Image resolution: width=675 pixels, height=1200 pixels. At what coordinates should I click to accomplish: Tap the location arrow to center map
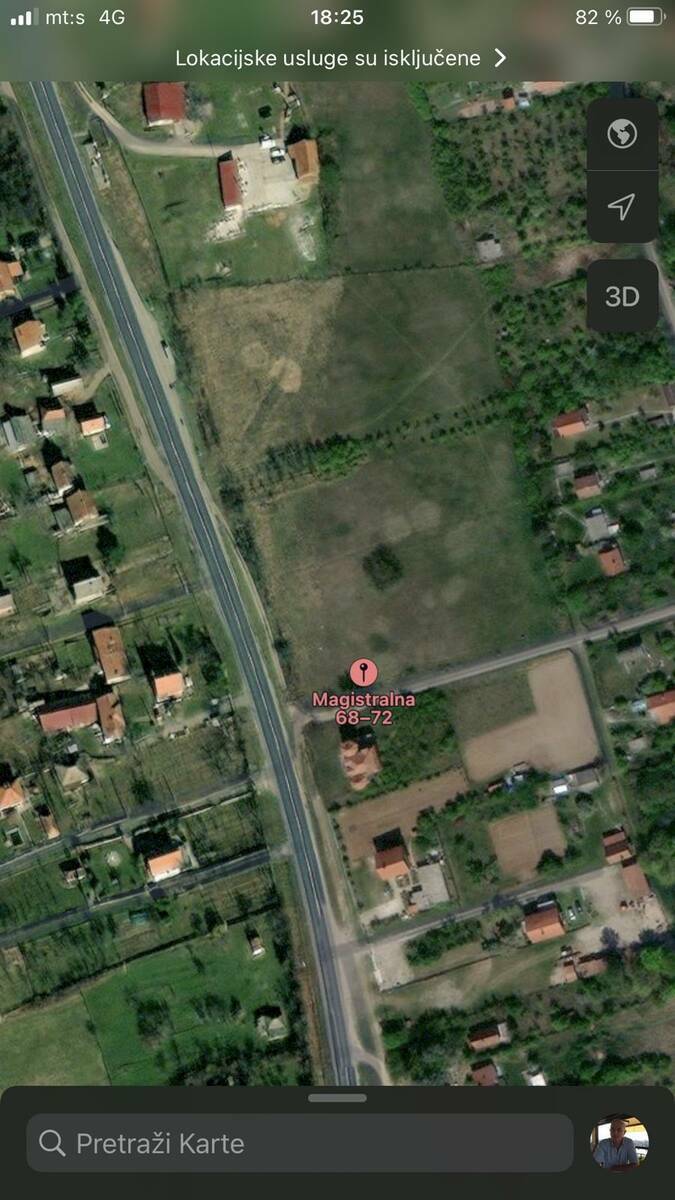click(x=622, y=207)
